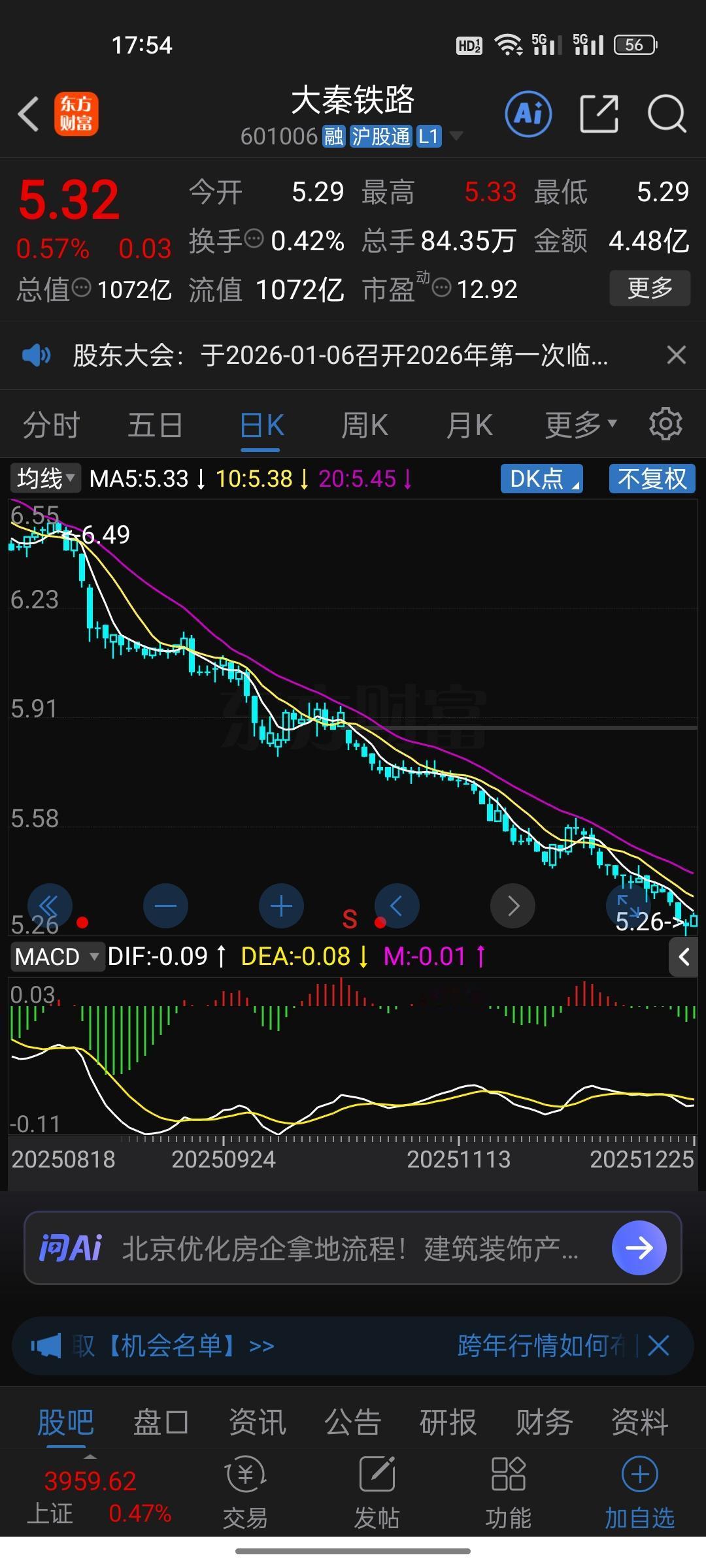
Task: Switch to the 周K weekly chart tab
Action: point(364,423)
